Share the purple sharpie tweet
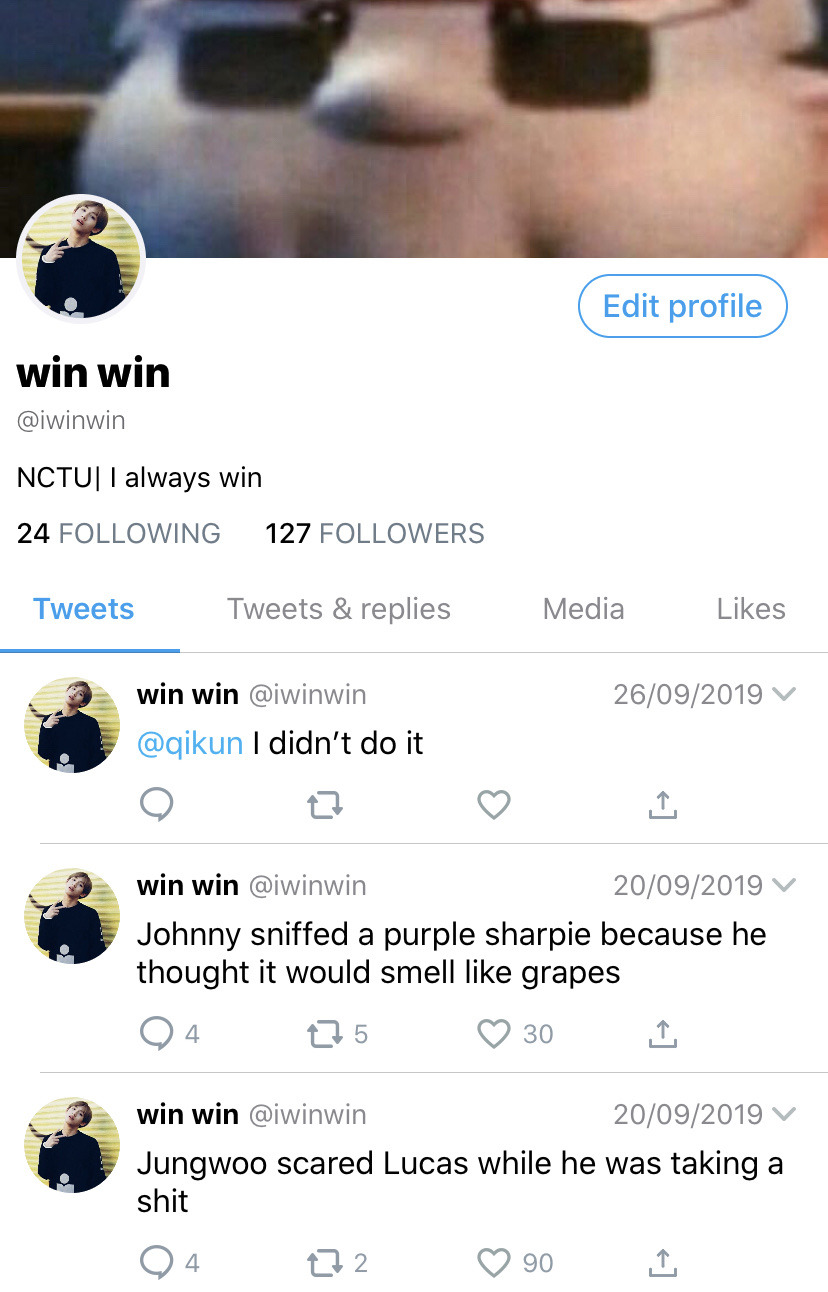 (x=662, y=1033)
